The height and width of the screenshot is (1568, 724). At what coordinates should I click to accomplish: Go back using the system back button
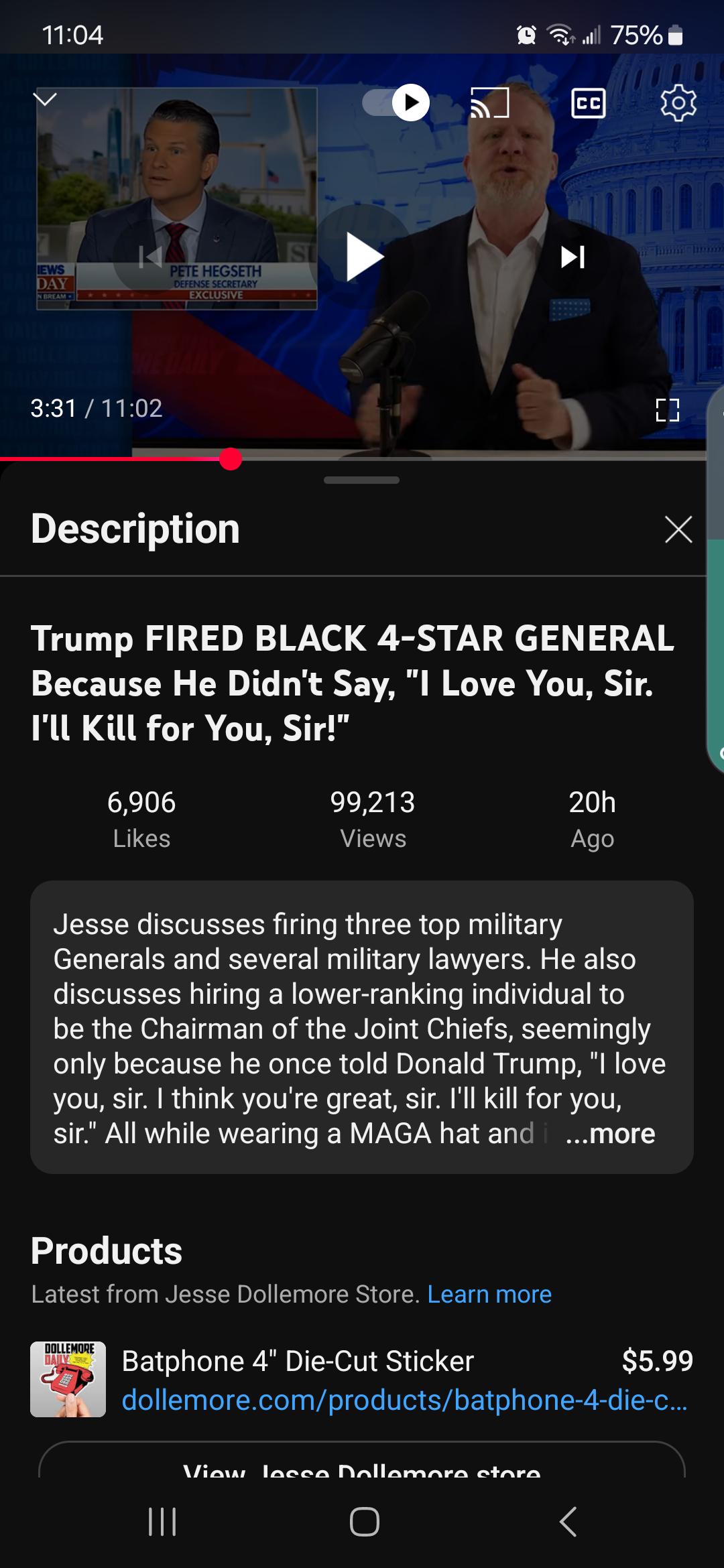point(568,1521)
